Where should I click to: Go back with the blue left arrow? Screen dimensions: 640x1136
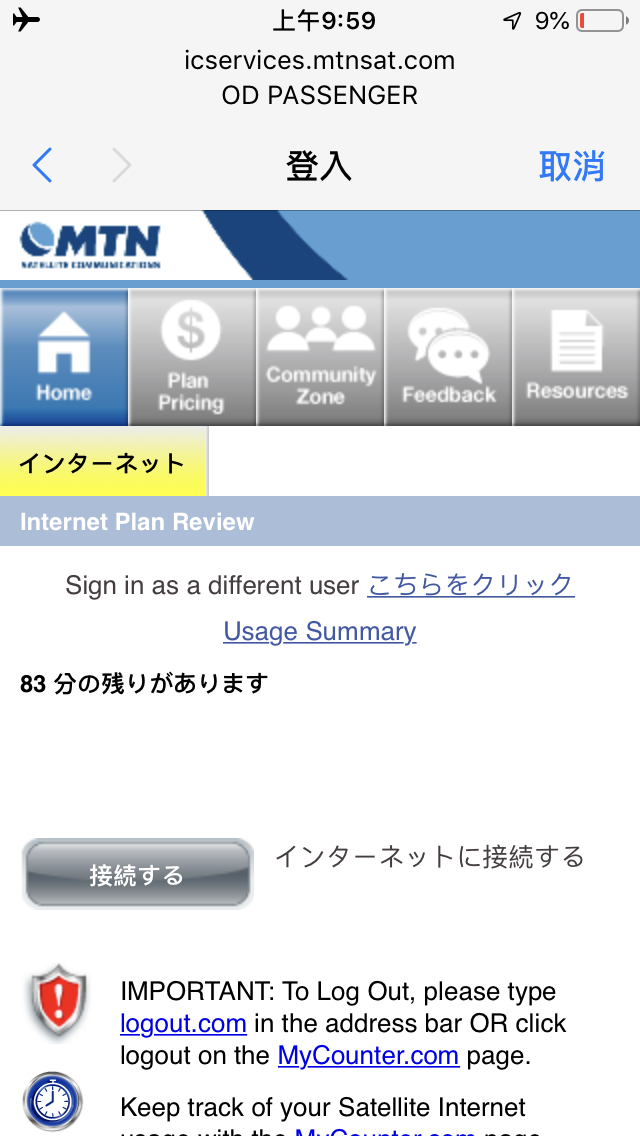(42, 166)
